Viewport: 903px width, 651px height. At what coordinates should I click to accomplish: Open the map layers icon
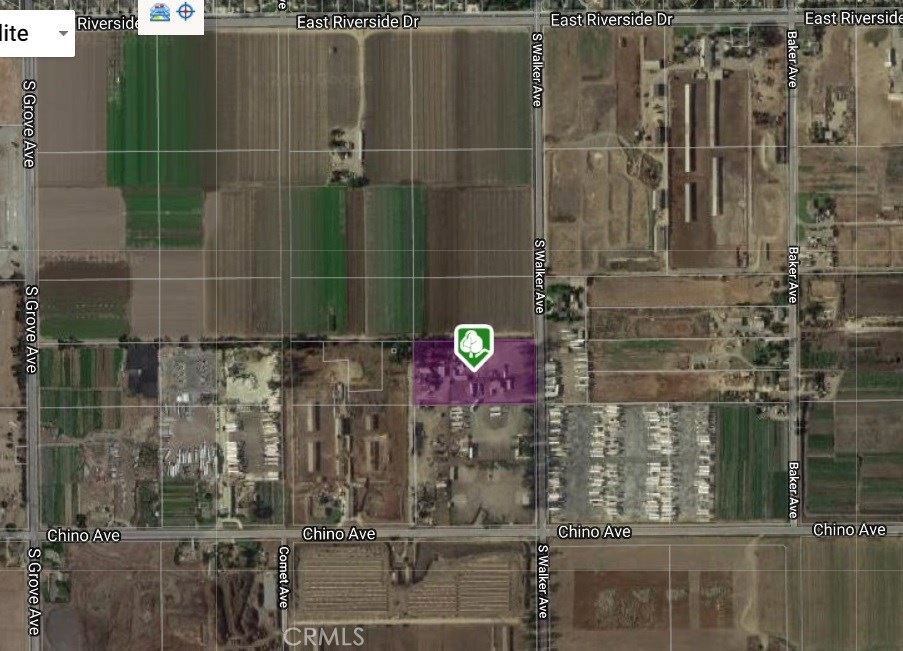(159, 12)
